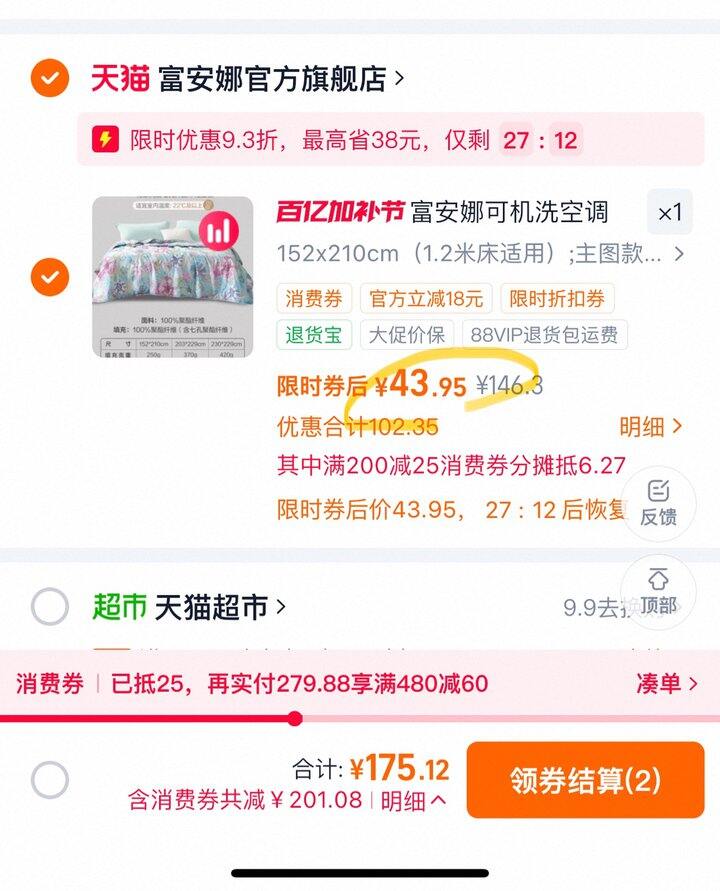Open the 富安娜官方旗舰店 store page
The width and height of the screenshot is (720, 891).
click(275, 78)
